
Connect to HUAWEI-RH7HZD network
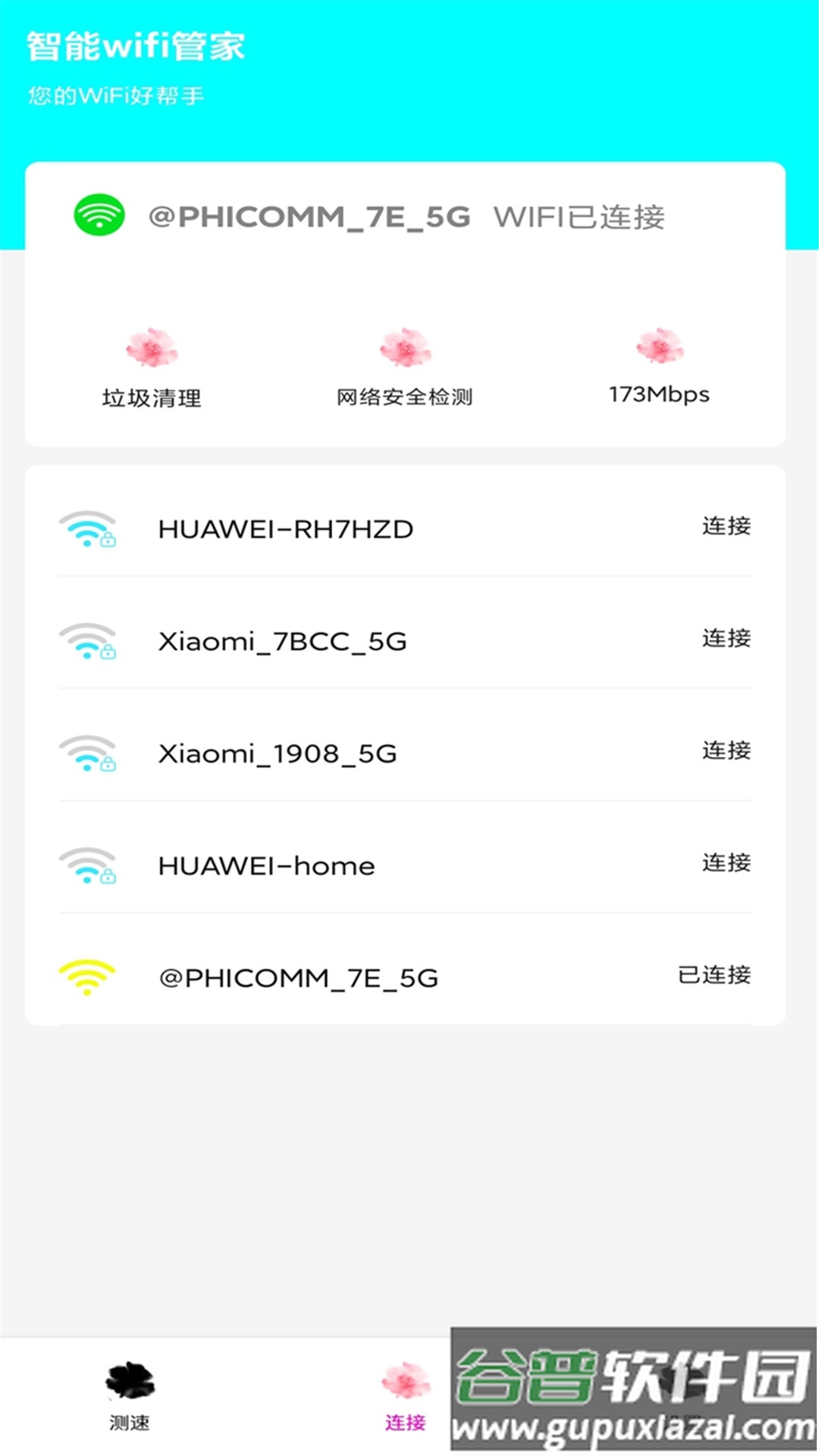click(726, 526)
